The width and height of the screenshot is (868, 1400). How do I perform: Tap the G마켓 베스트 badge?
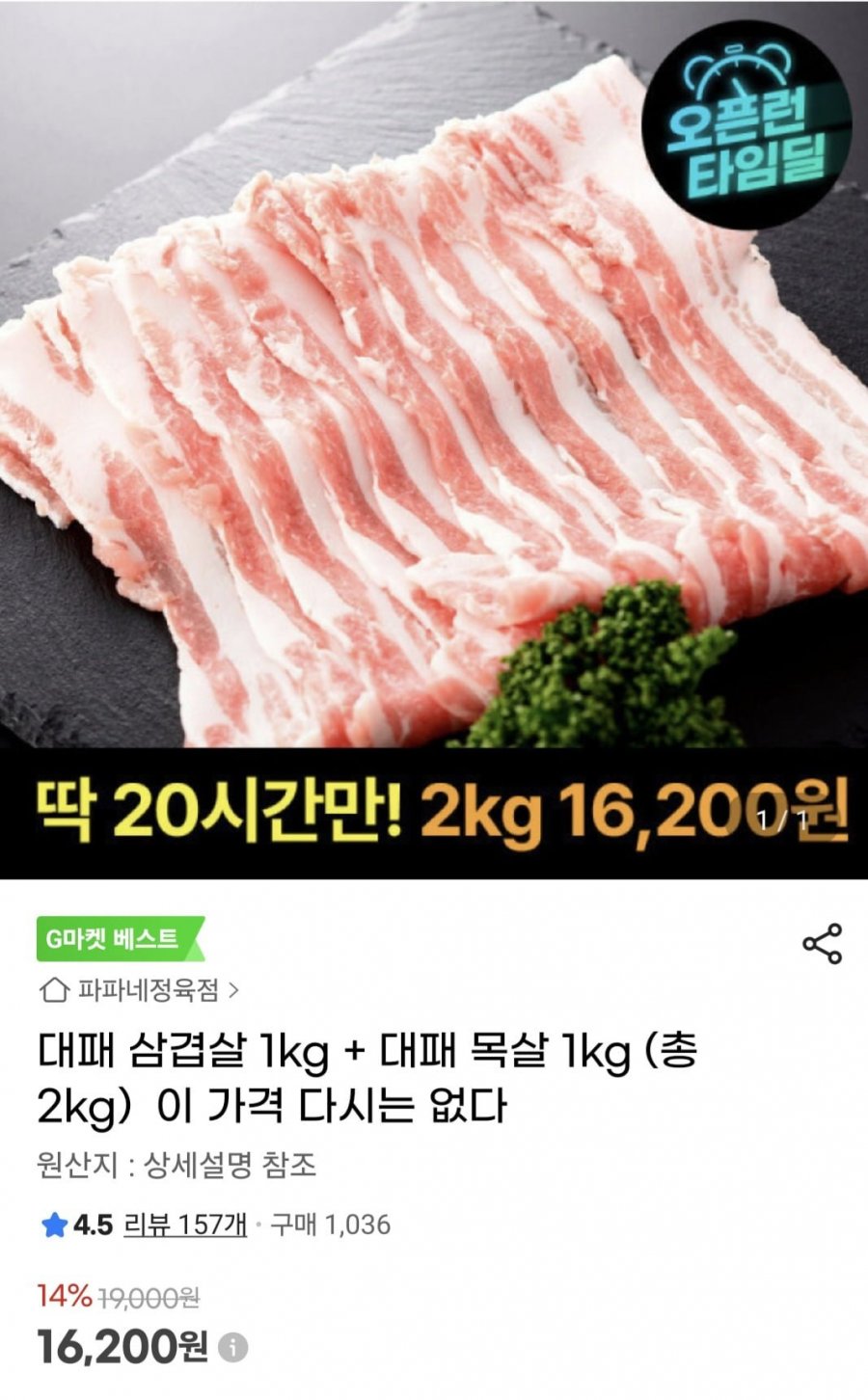[x=121, y=938]
